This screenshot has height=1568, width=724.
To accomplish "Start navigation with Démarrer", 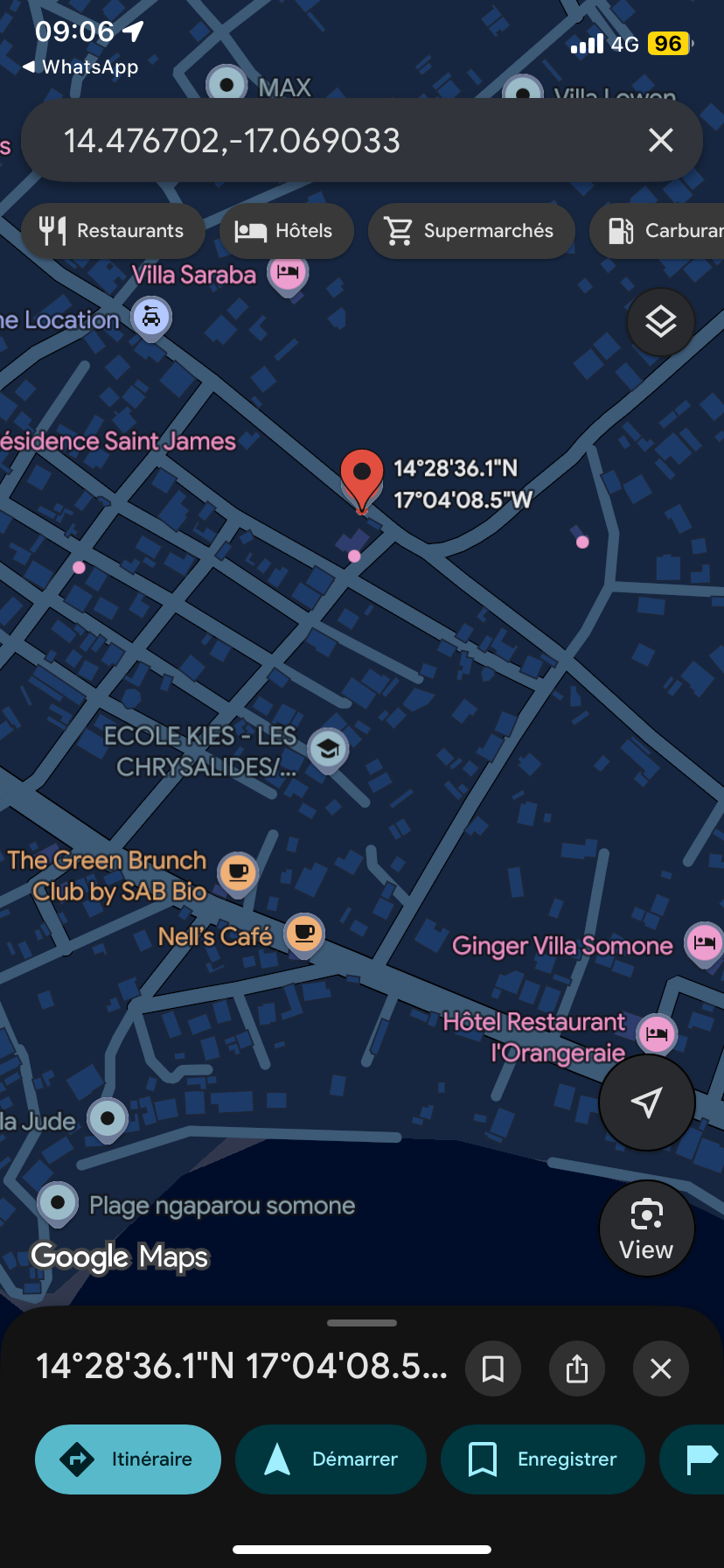I will tap(331, 1459).
